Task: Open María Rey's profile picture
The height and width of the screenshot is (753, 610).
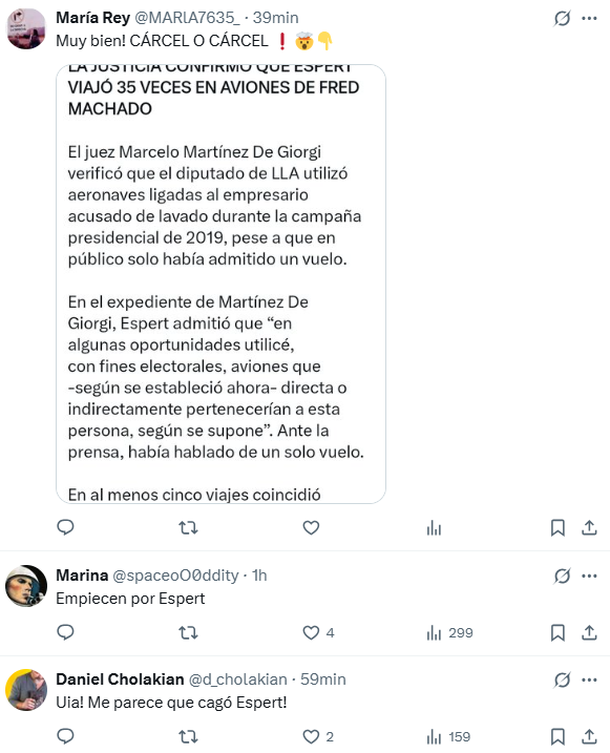Action: (x=25, y=28)
